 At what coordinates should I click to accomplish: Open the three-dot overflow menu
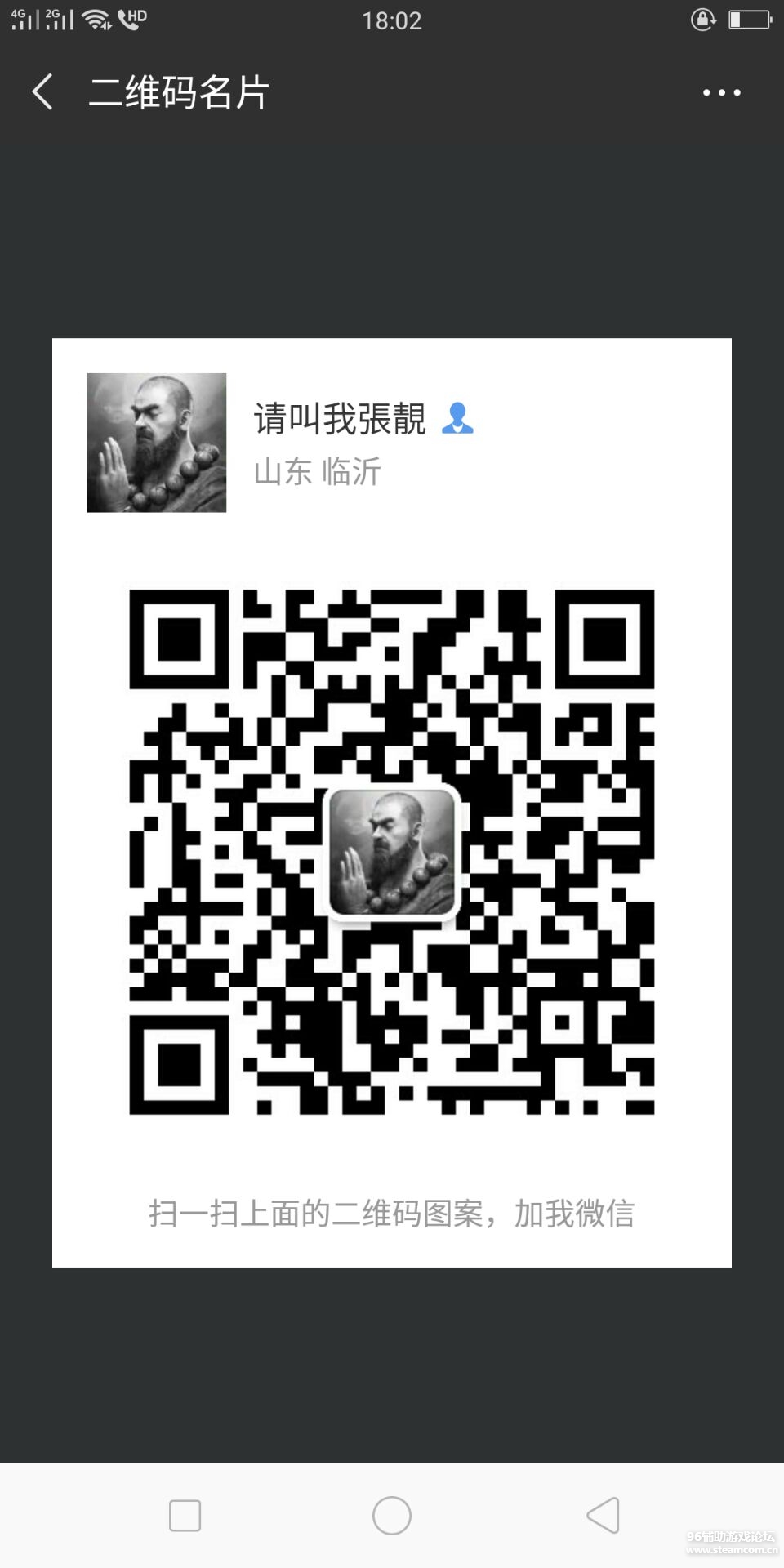[722, 92]
